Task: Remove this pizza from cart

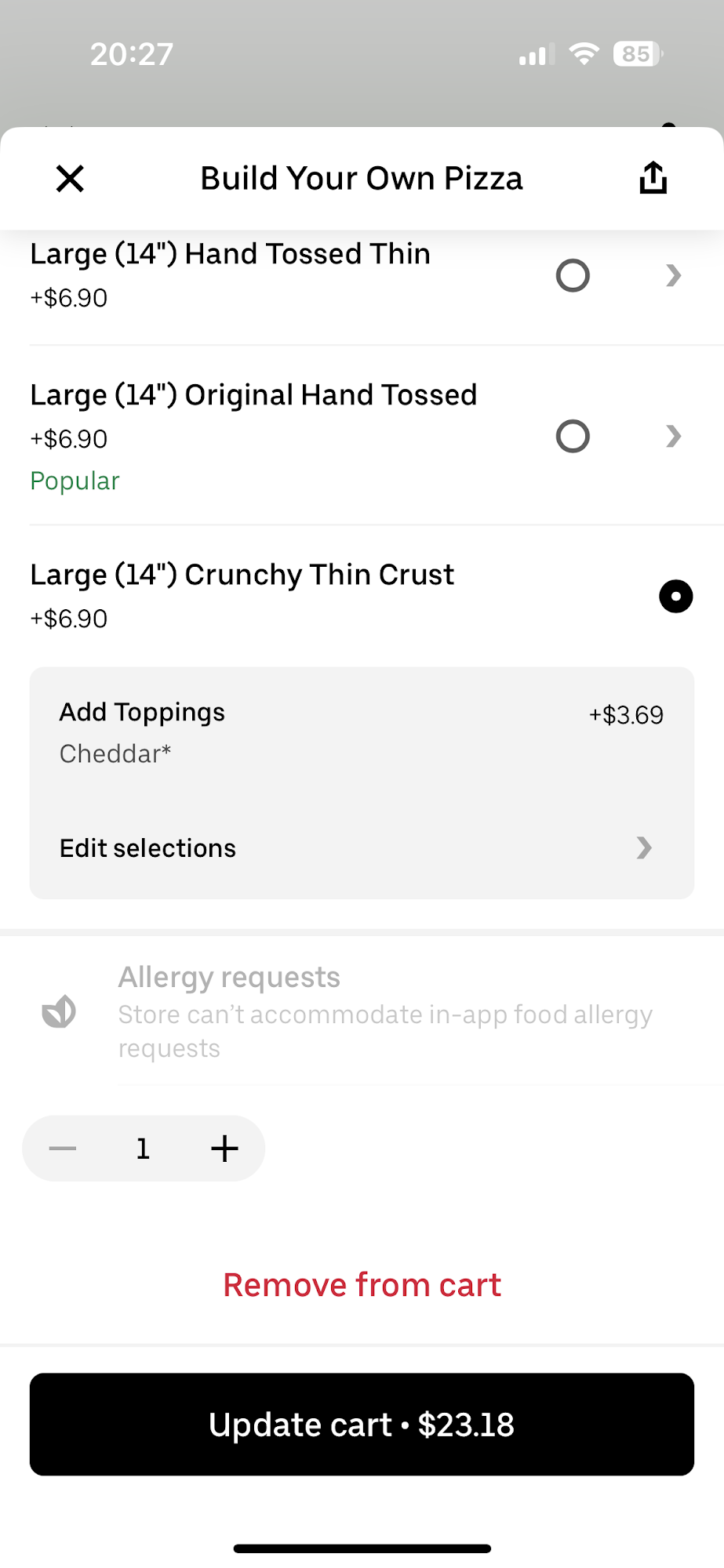Action: (362, 1285)
